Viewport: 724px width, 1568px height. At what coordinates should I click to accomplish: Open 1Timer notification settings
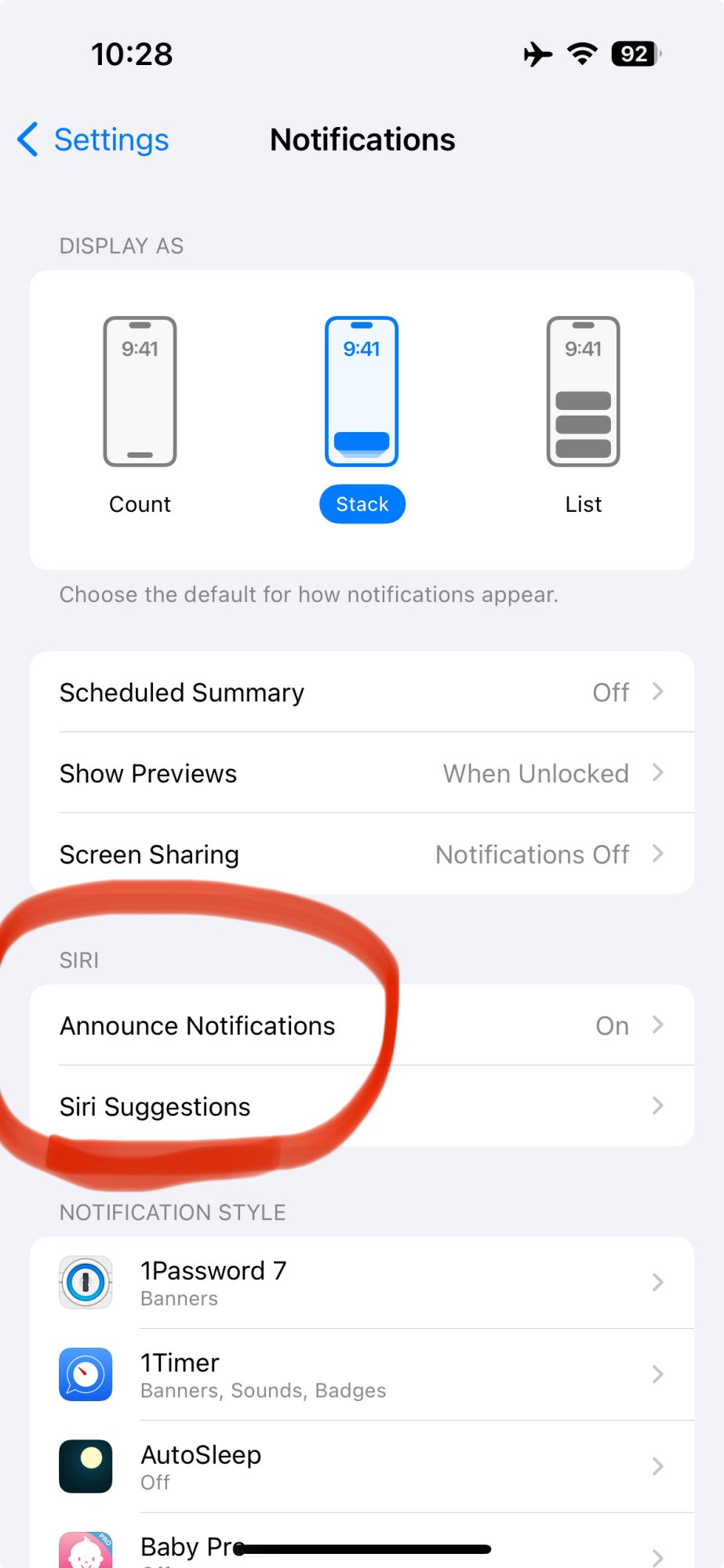362,1374
